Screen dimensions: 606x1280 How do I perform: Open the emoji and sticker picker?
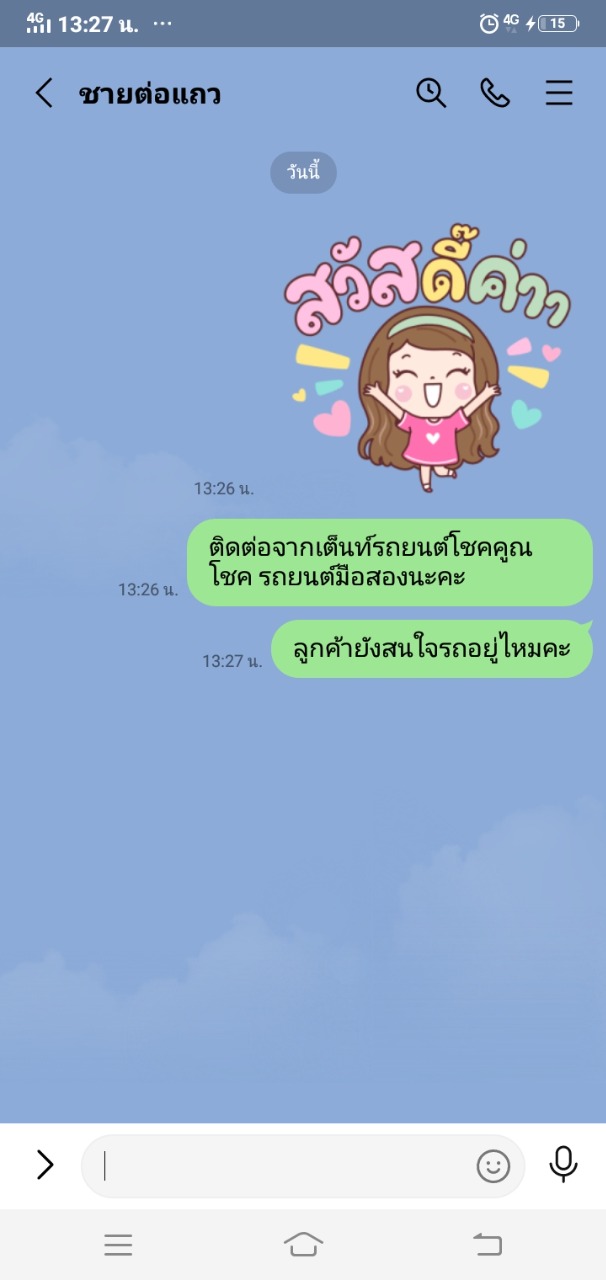click(493, 1166)
